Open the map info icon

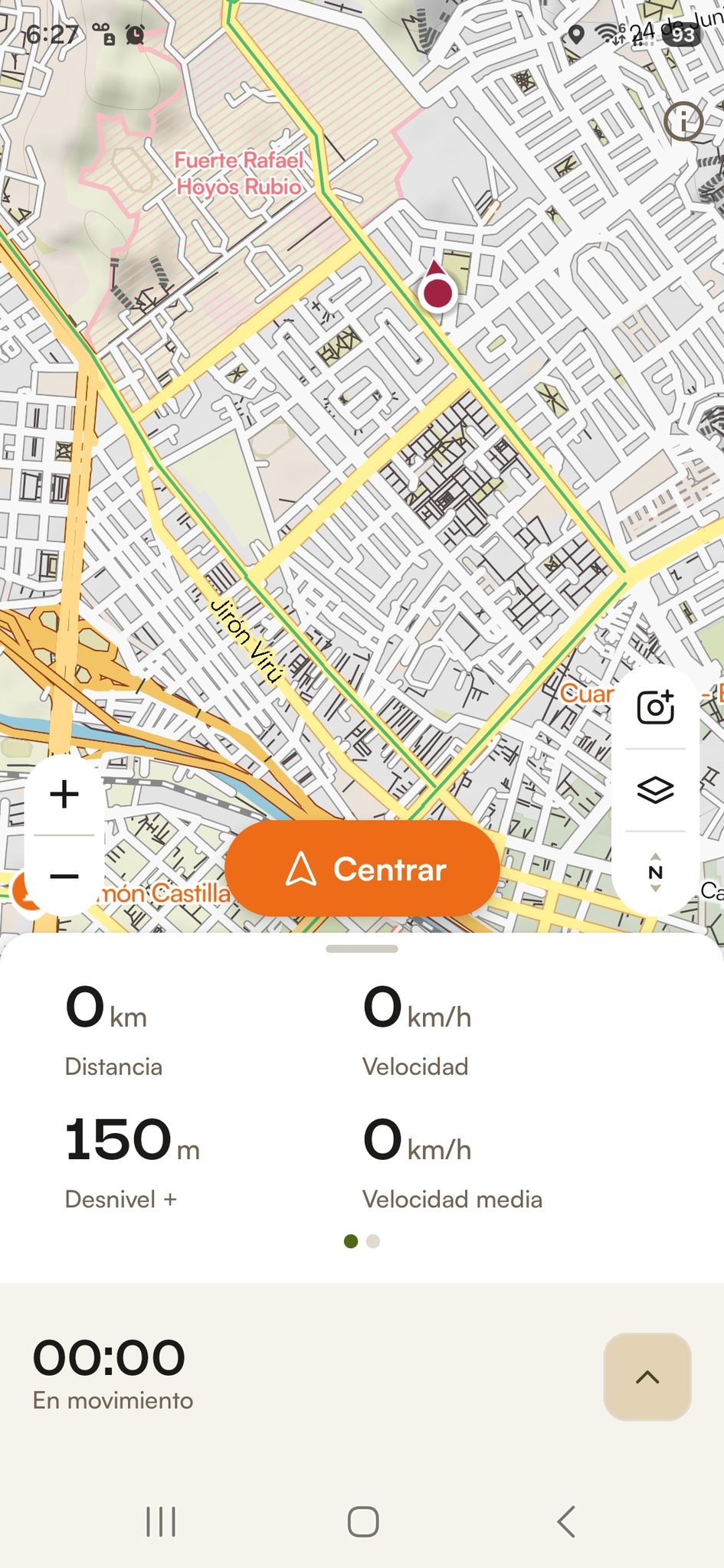[x=683, y=121]
